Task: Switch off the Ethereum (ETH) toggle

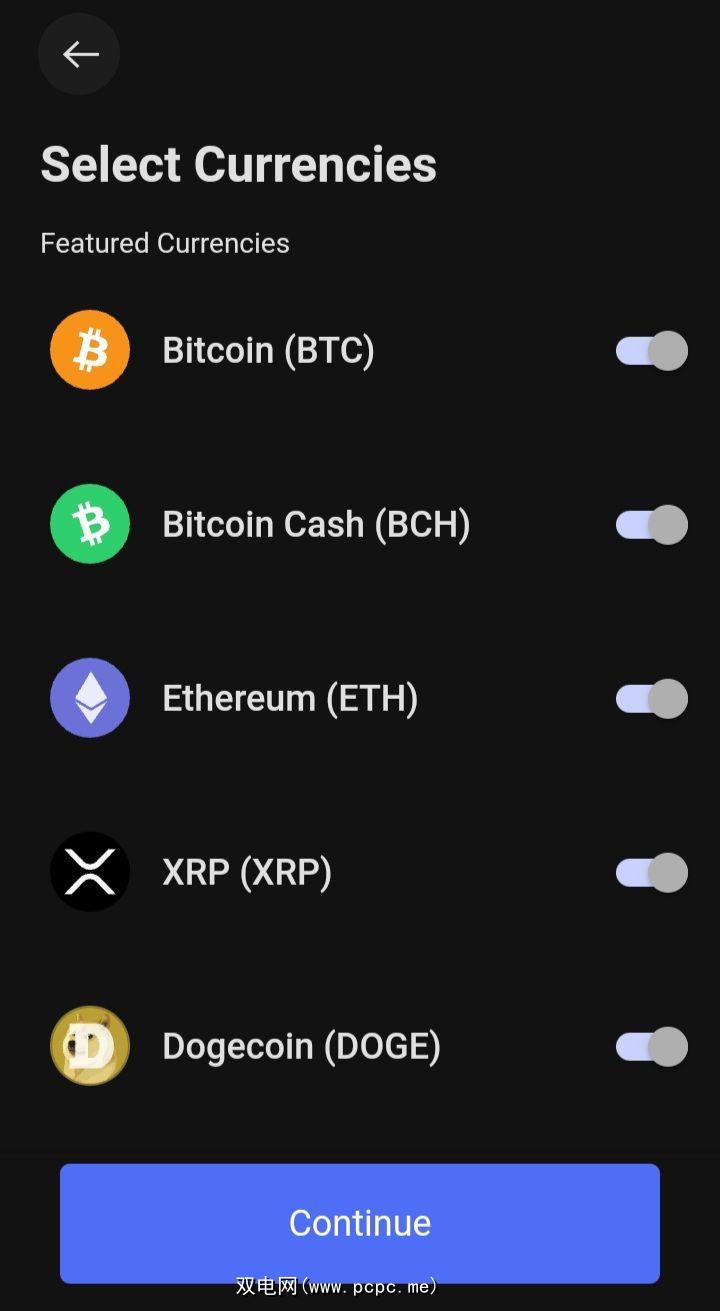Action: 651,699
